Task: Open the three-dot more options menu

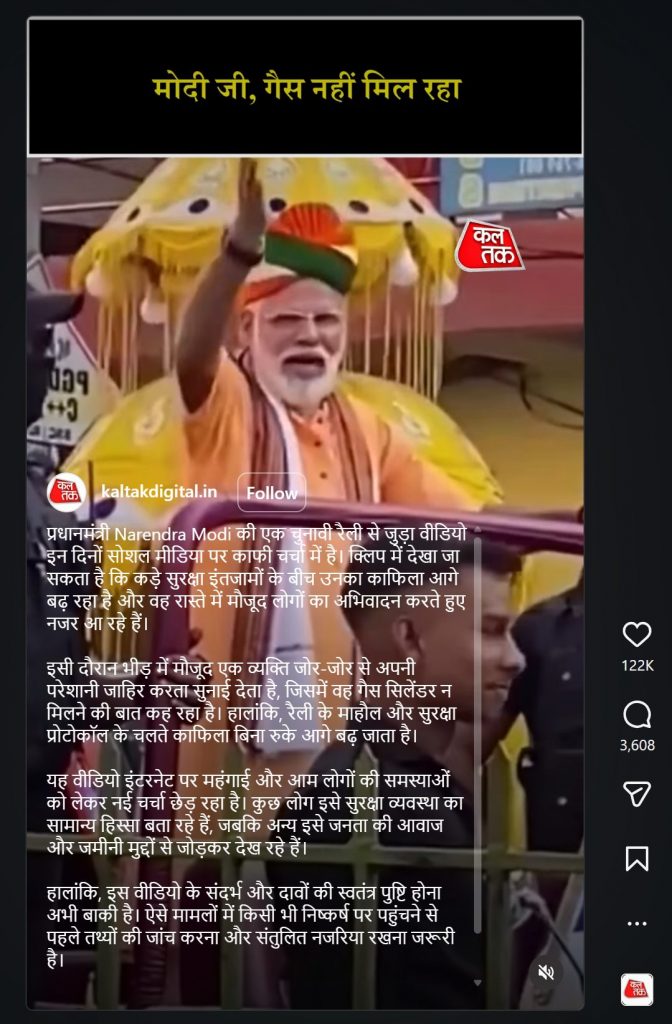Action: (x=637, y=922)
